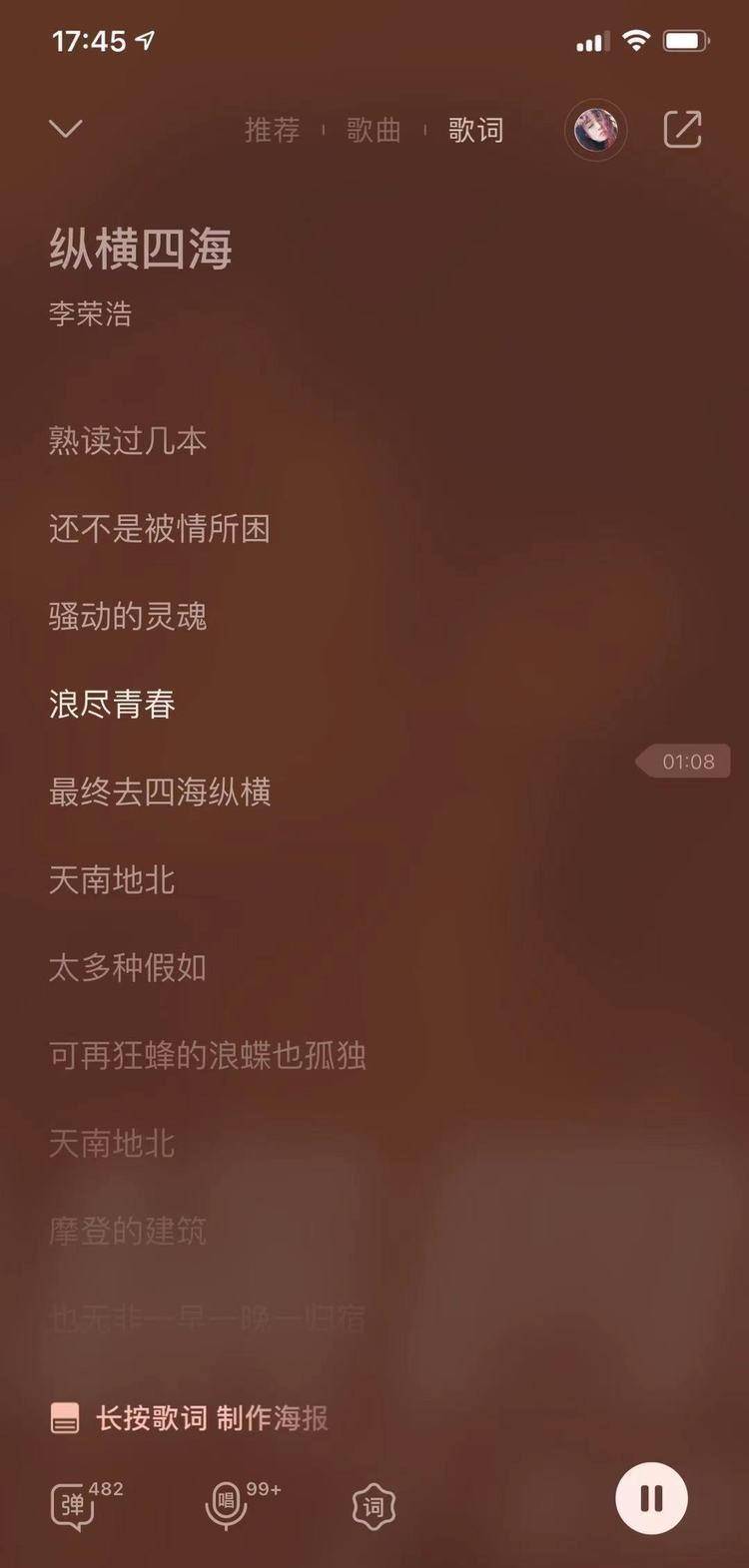This screenshot has height=1568, width=749.
Task: Switch to the 歌曲 tab
Action: point(374,130)
